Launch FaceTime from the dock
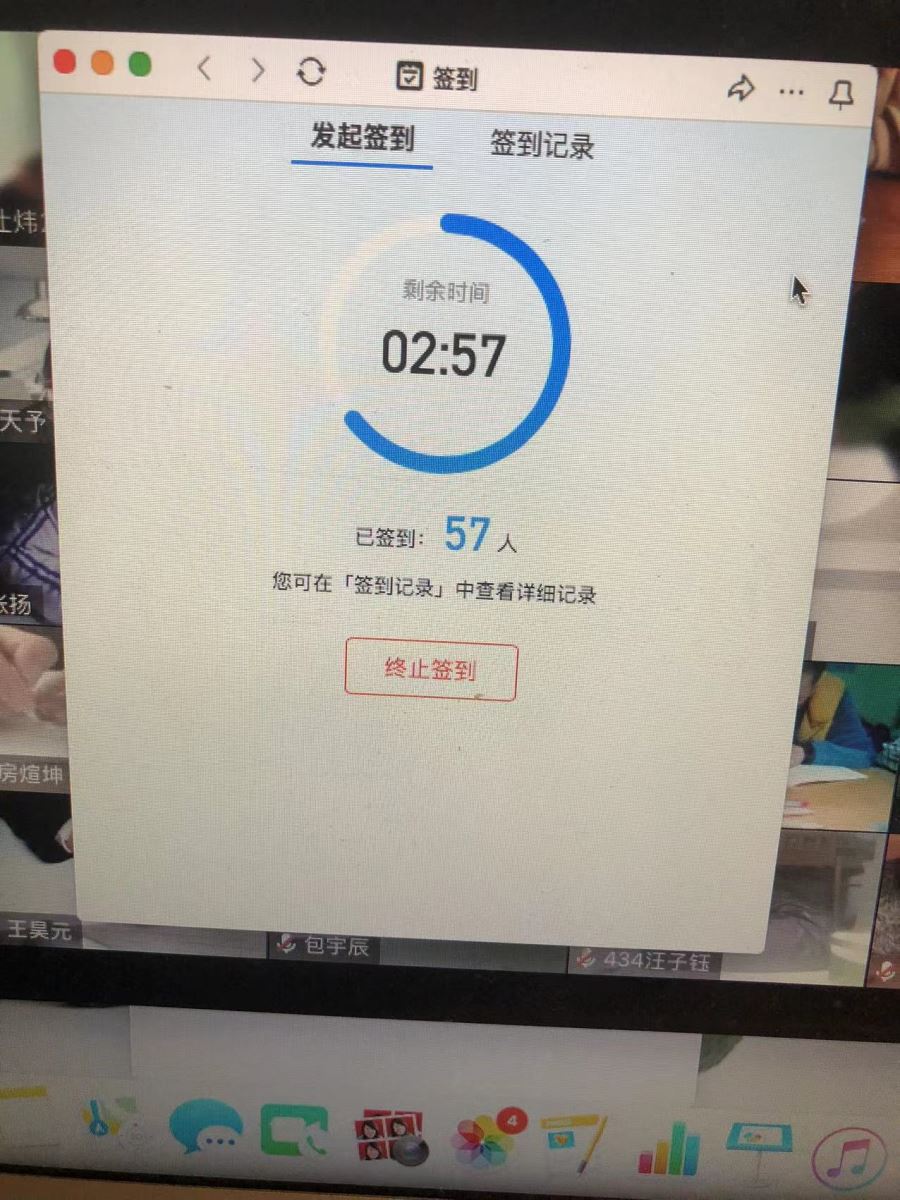Screen dimensions: 900x1200 tap(294, 1135)
